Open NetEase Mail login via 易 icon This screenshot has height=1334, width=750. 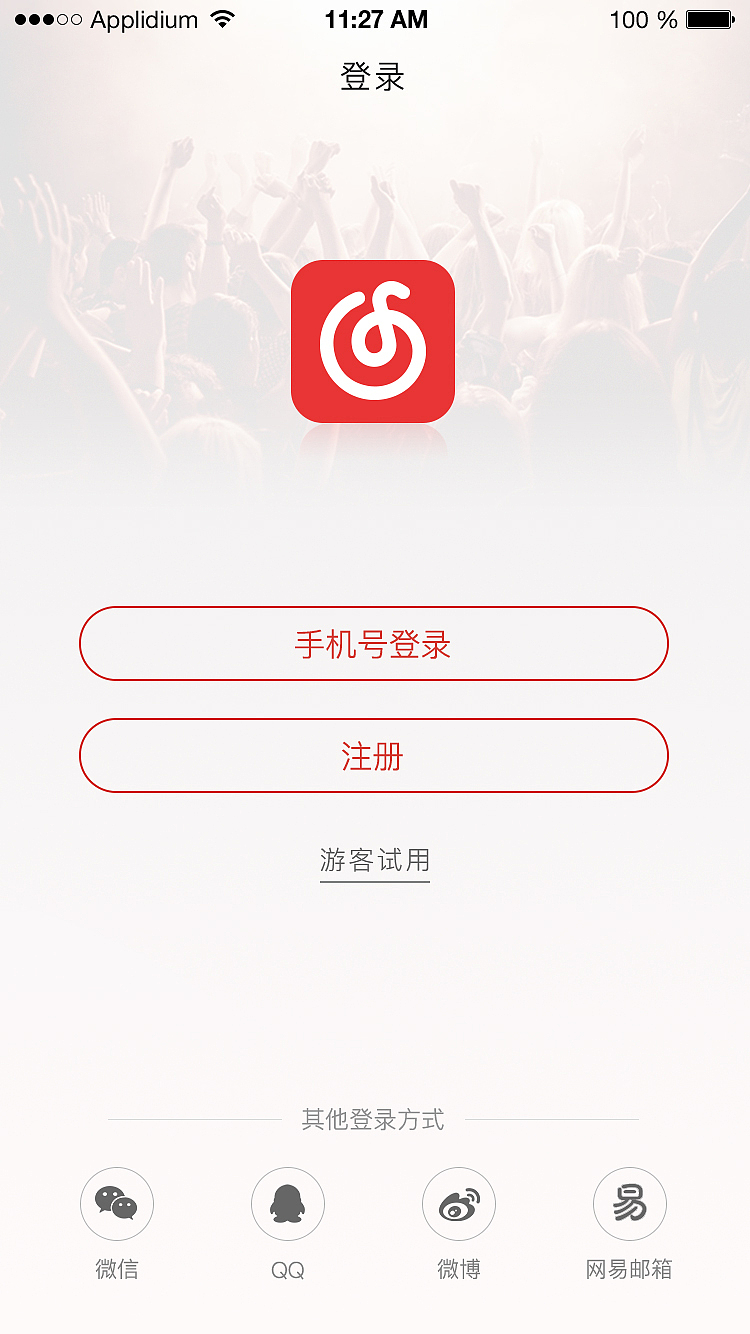tap(630, 1204)
